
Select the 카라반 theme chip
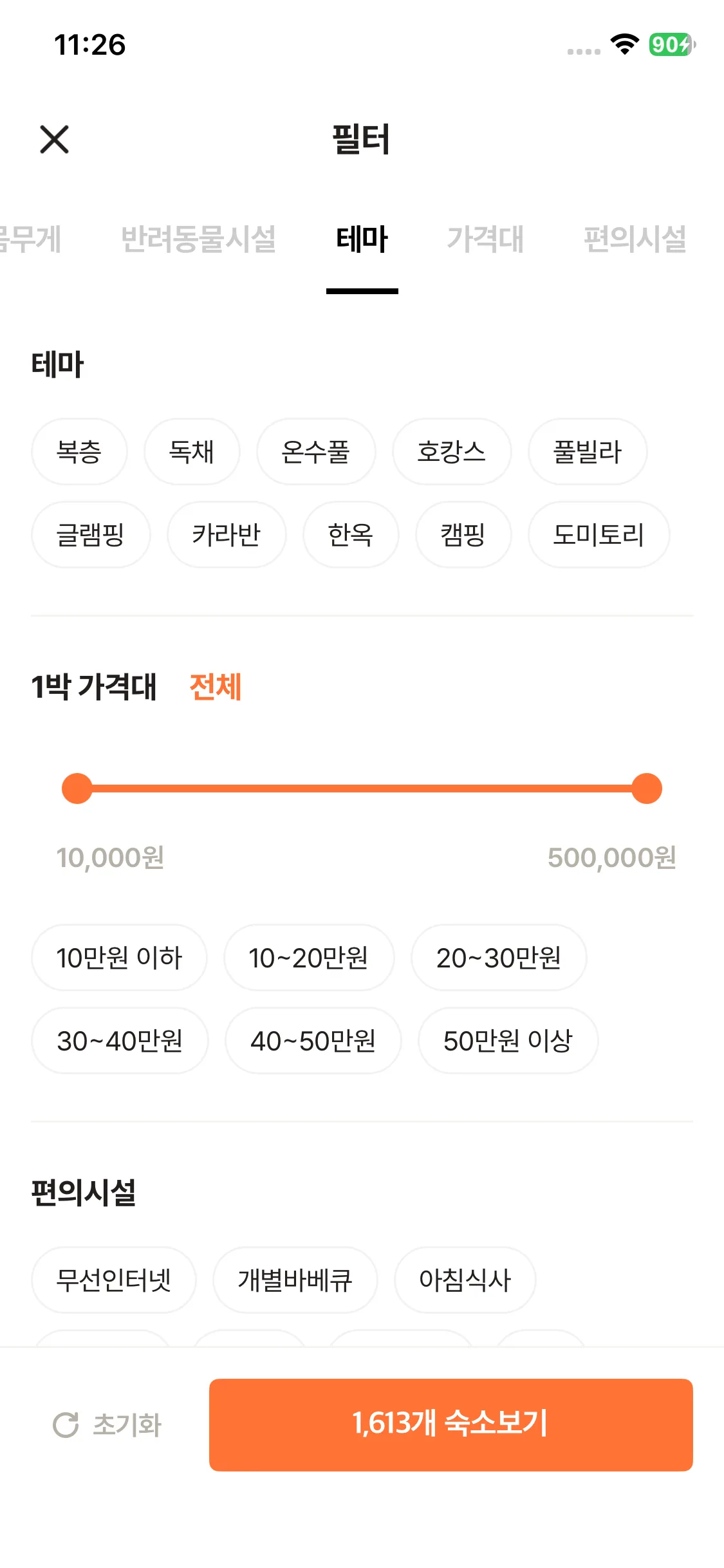[x=227, y=534]
